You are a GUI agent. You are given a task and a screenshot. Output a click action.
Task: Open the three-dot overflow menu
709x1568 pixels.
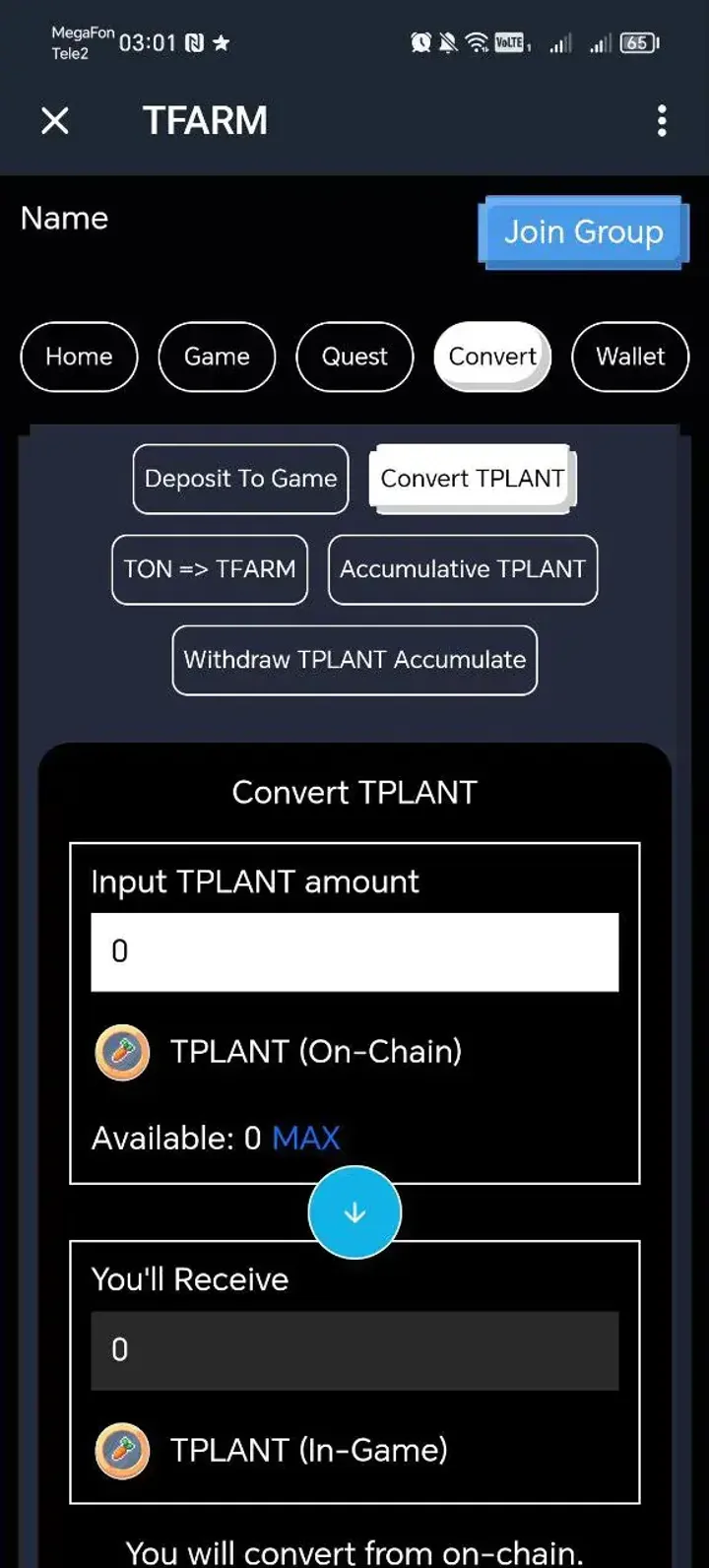(x=662, y=121)
